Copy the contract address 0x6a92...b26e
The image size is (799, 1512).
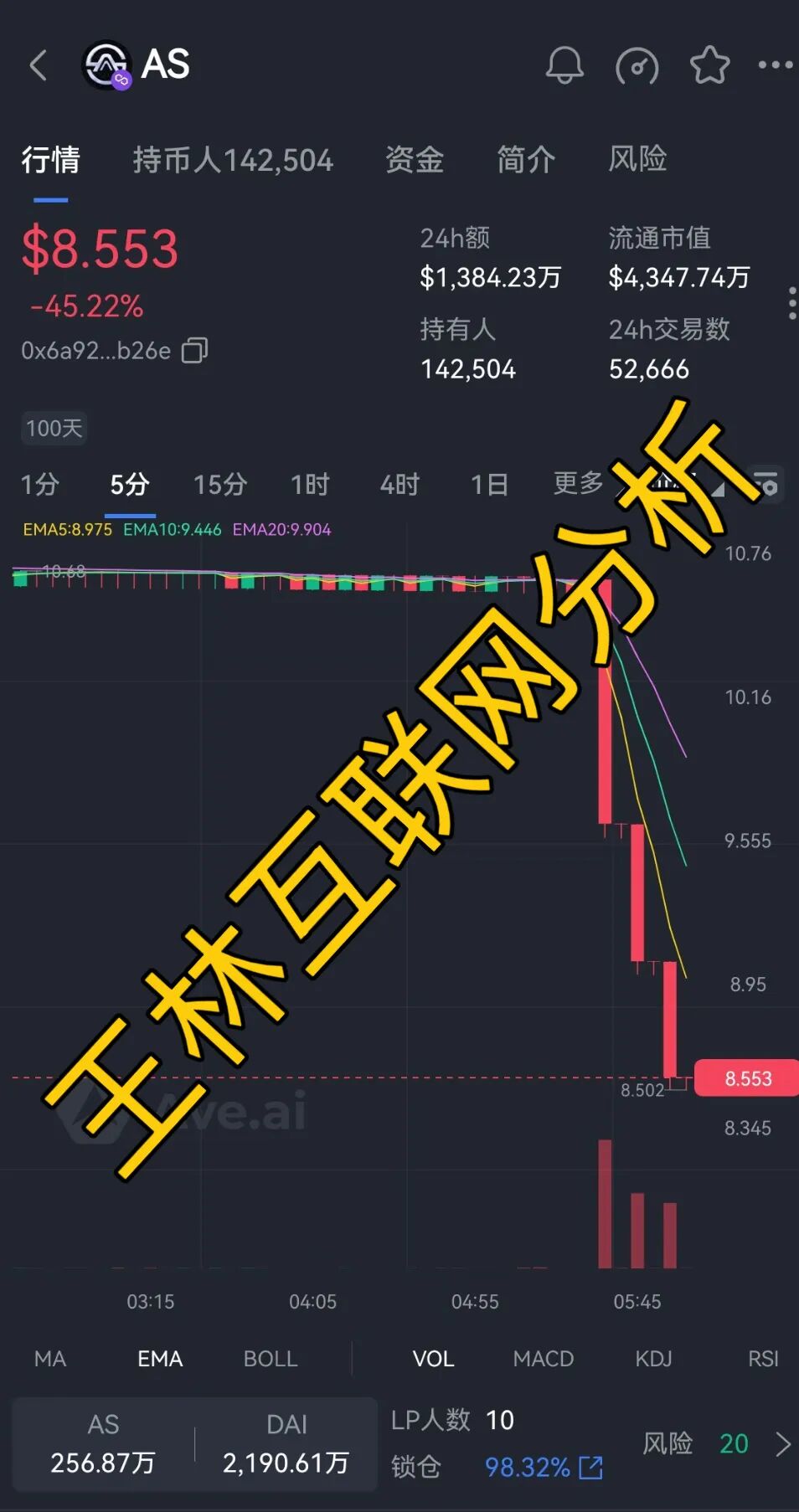tap(194, 350)
